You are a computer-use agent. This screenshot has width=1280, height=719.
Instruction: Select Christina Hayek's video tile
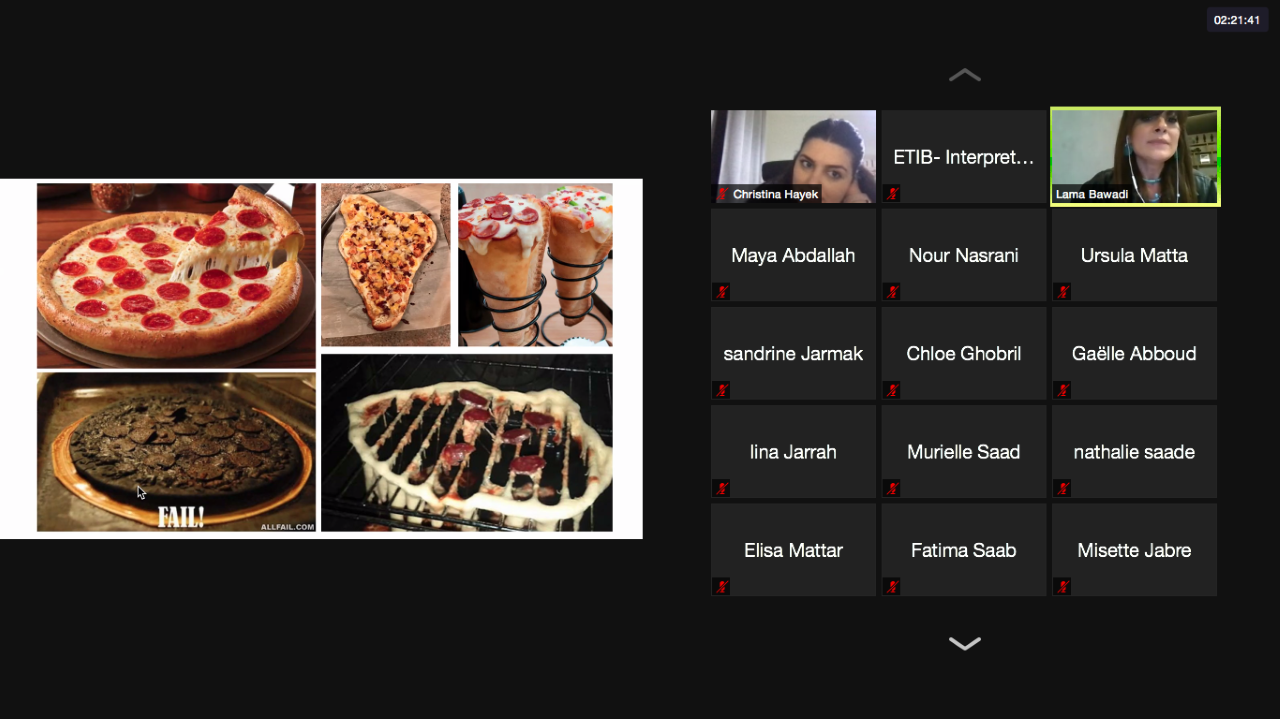click(793, 156)
